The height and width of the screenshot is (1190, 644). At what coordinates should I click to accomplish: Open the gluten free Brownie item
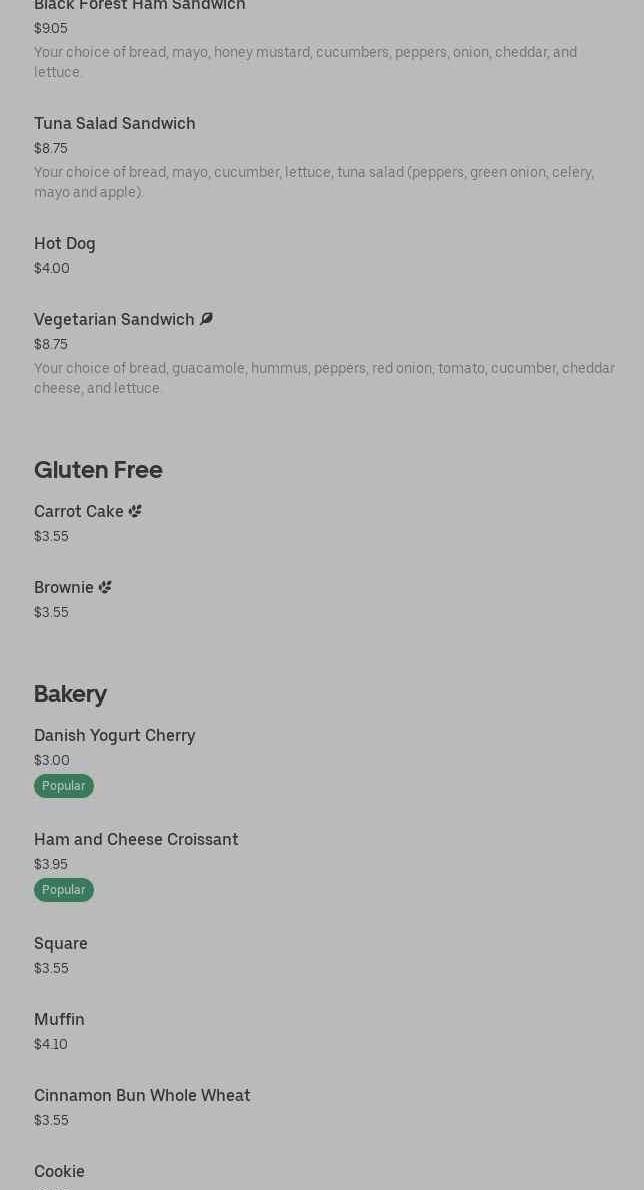click(x=64, y=588)
